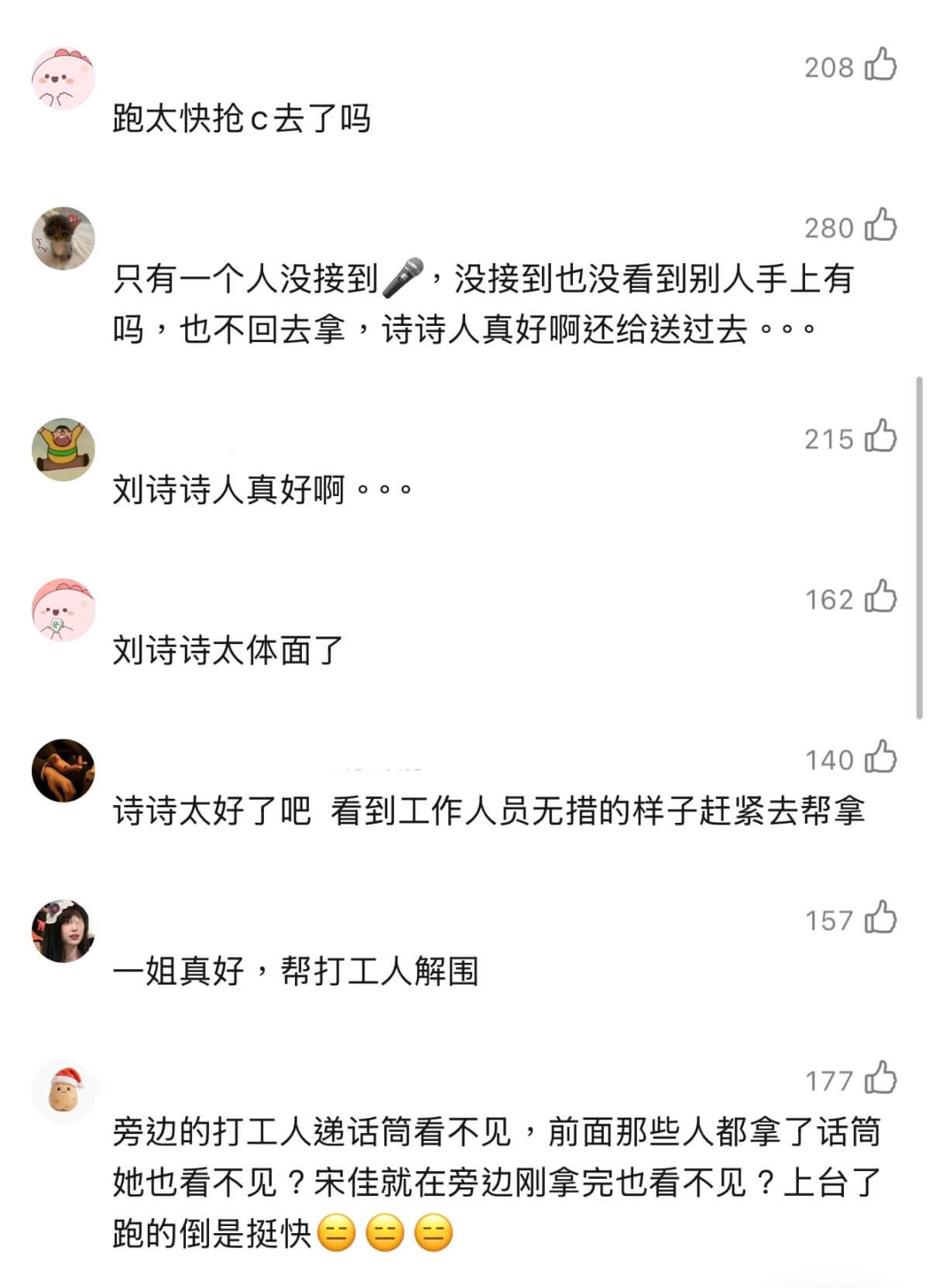Open avatar beside "一姐真好" comment
This screenshot has width=929, height=1288.
[x=63, y=931]
